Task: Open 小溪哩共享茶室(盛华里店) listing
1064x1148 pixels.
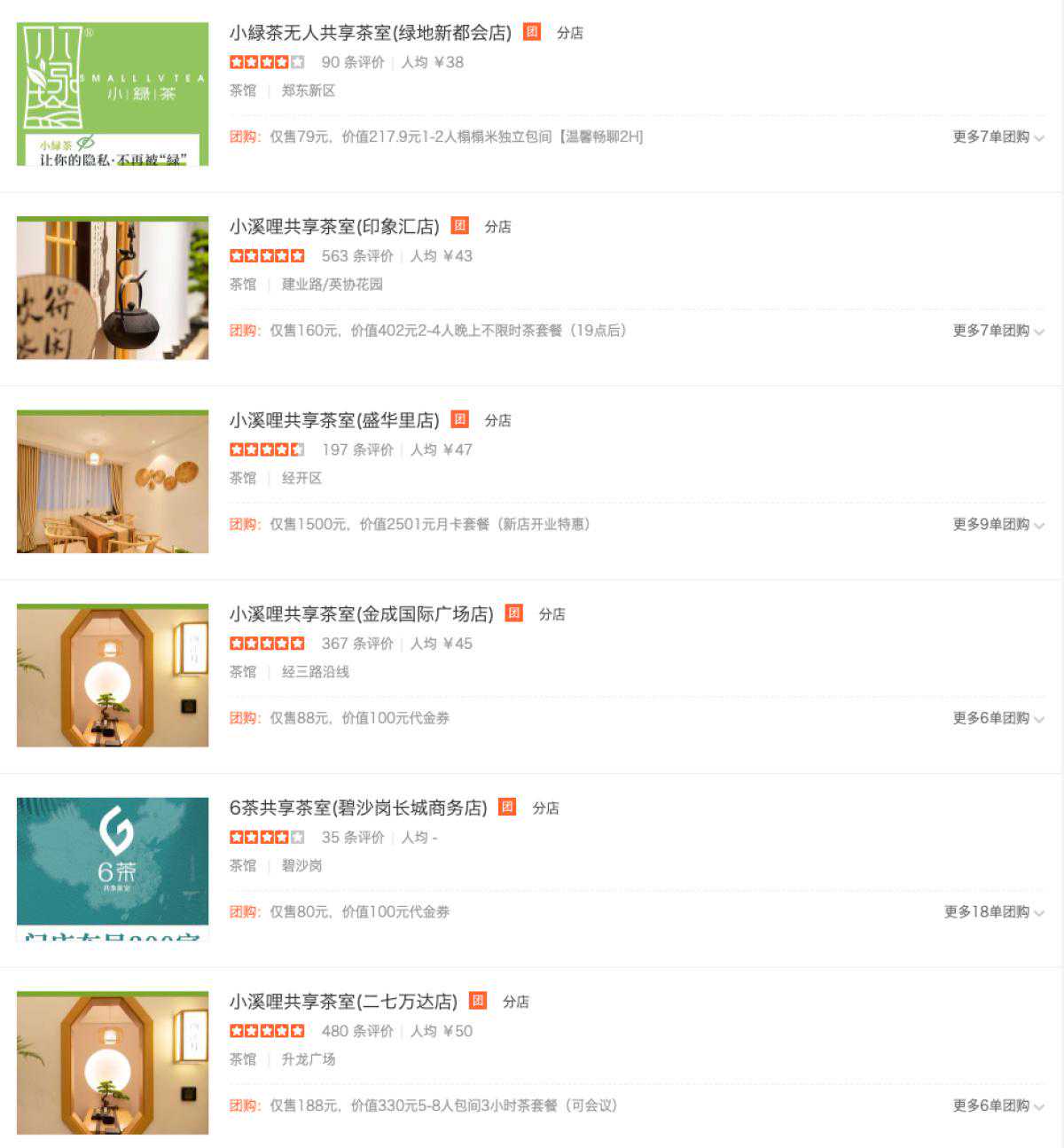Action: coord(333,420)
